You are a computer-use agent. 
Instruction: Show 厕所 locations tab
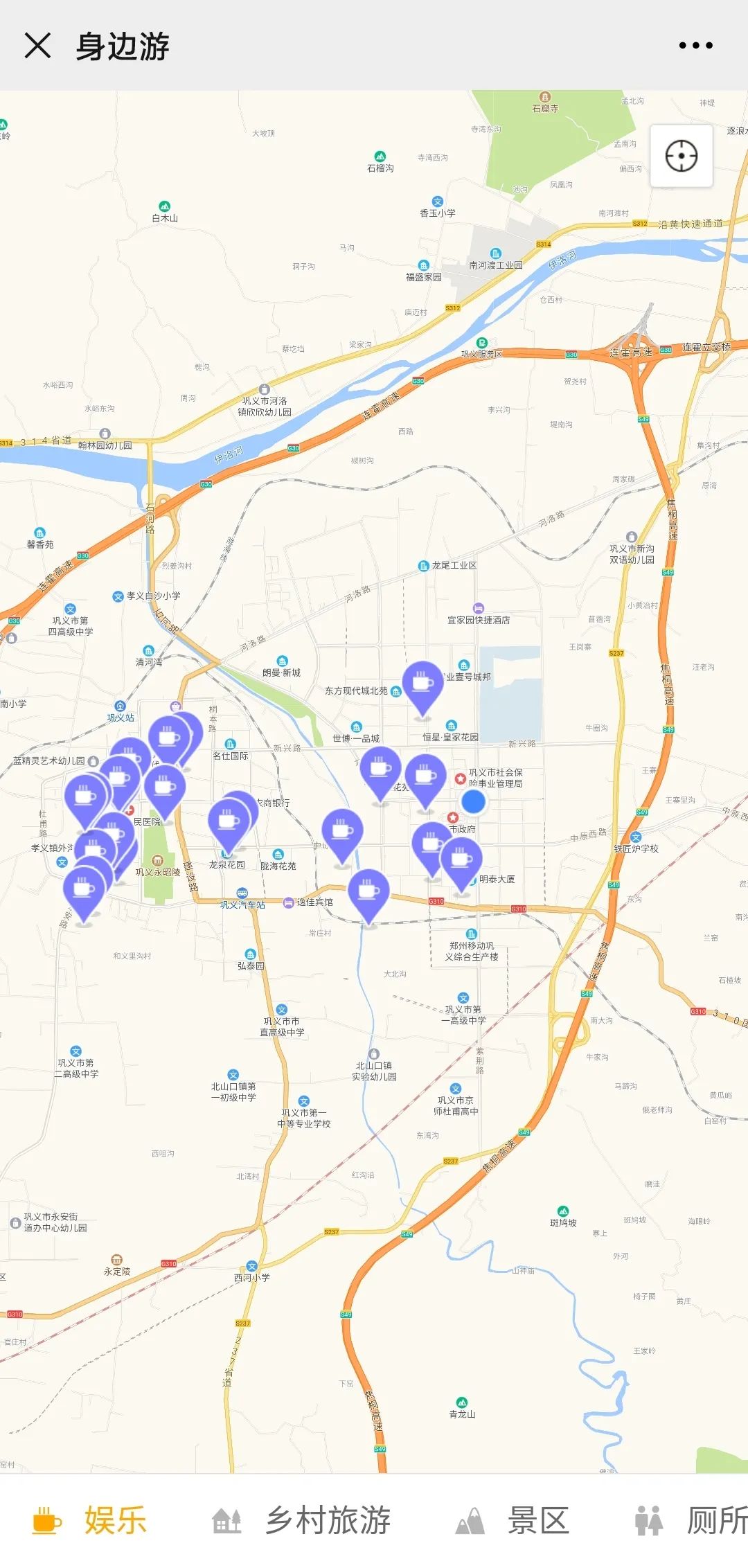(691, 1521)
